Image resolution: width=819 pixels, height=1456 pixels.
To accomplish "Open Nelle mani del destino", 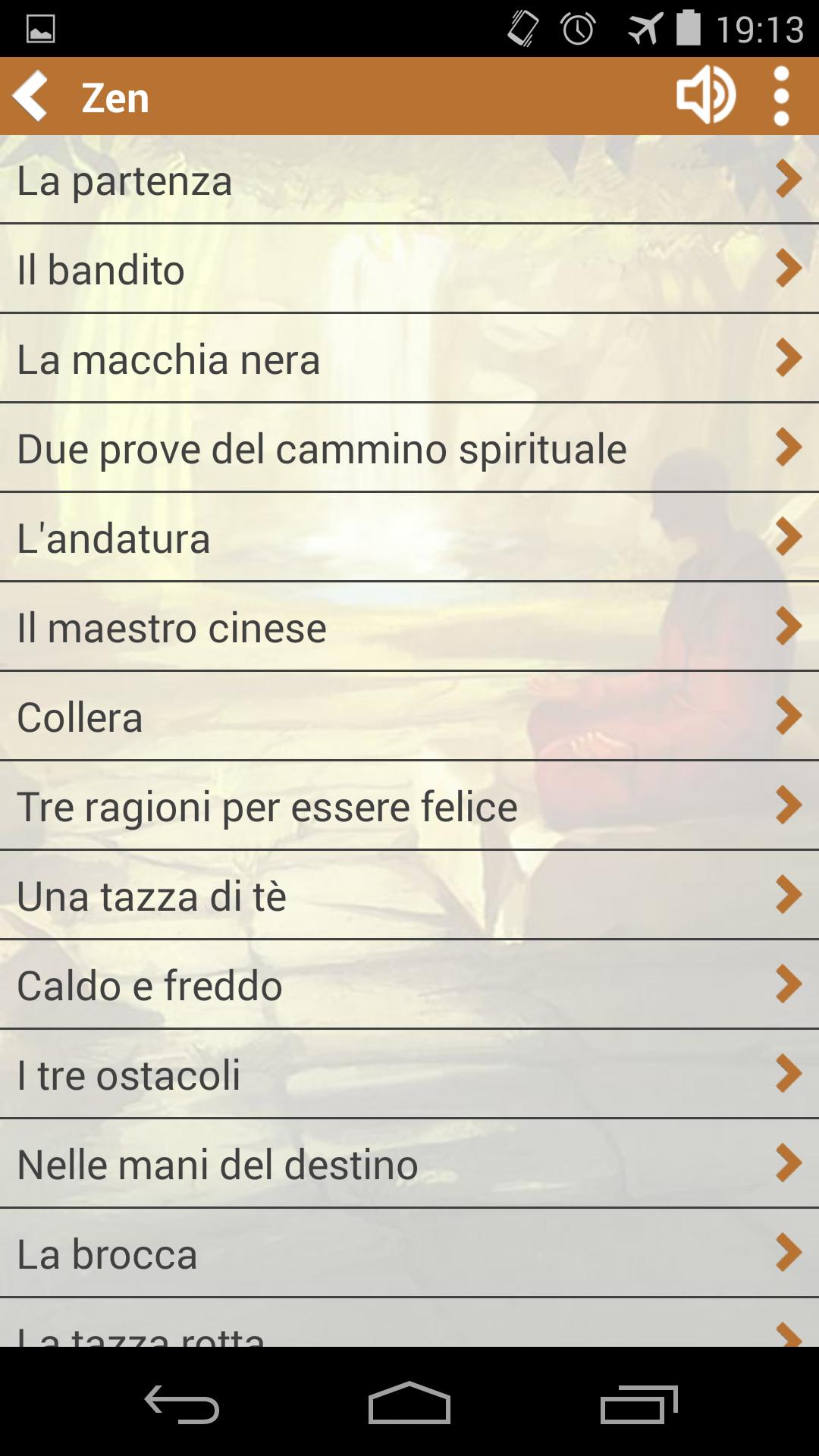I will point(409,1165).
